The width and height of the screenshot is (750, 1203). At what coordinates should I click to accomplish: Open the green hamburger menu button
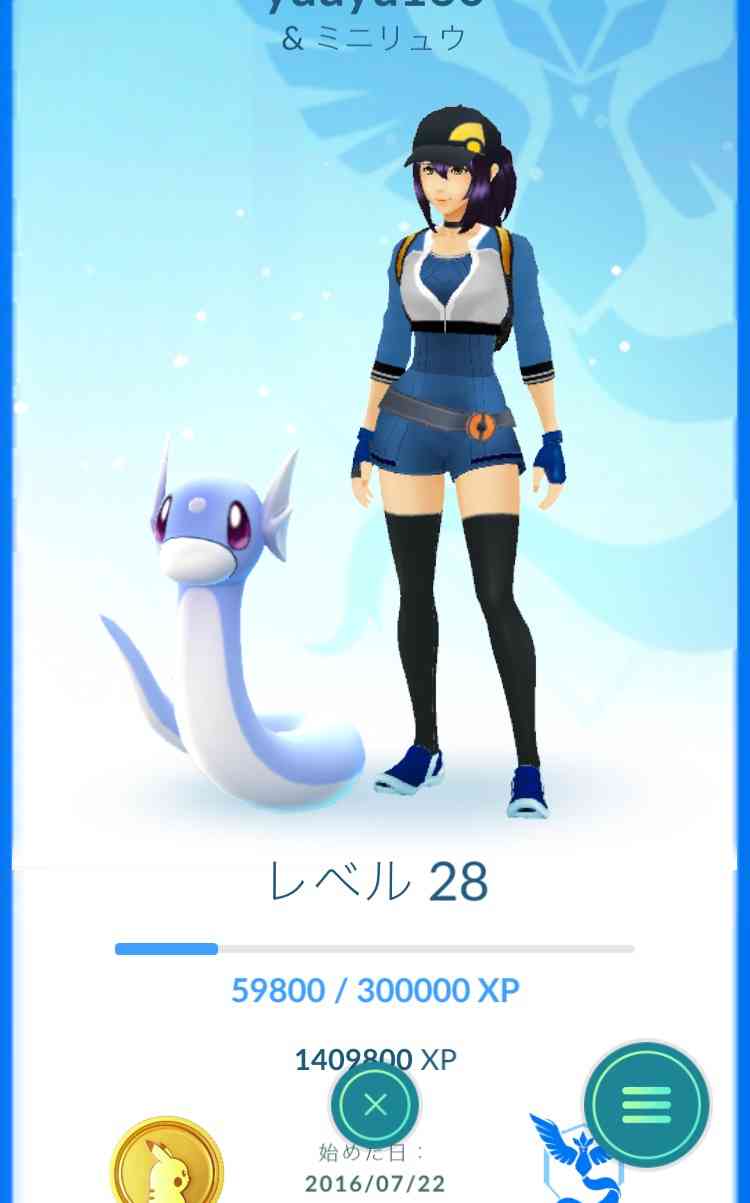647,1105
